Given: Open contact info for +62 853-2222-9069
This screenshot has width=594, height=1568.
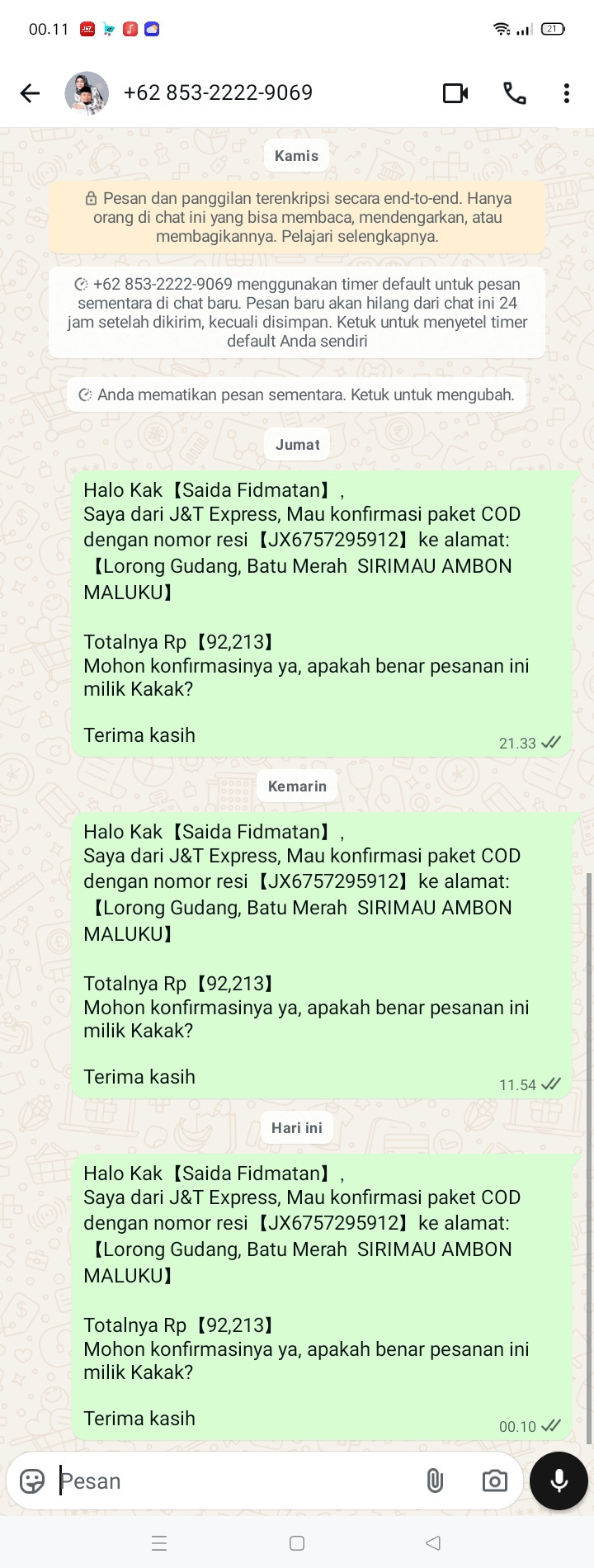Looking at the screenshot, I should coord(218,92).
